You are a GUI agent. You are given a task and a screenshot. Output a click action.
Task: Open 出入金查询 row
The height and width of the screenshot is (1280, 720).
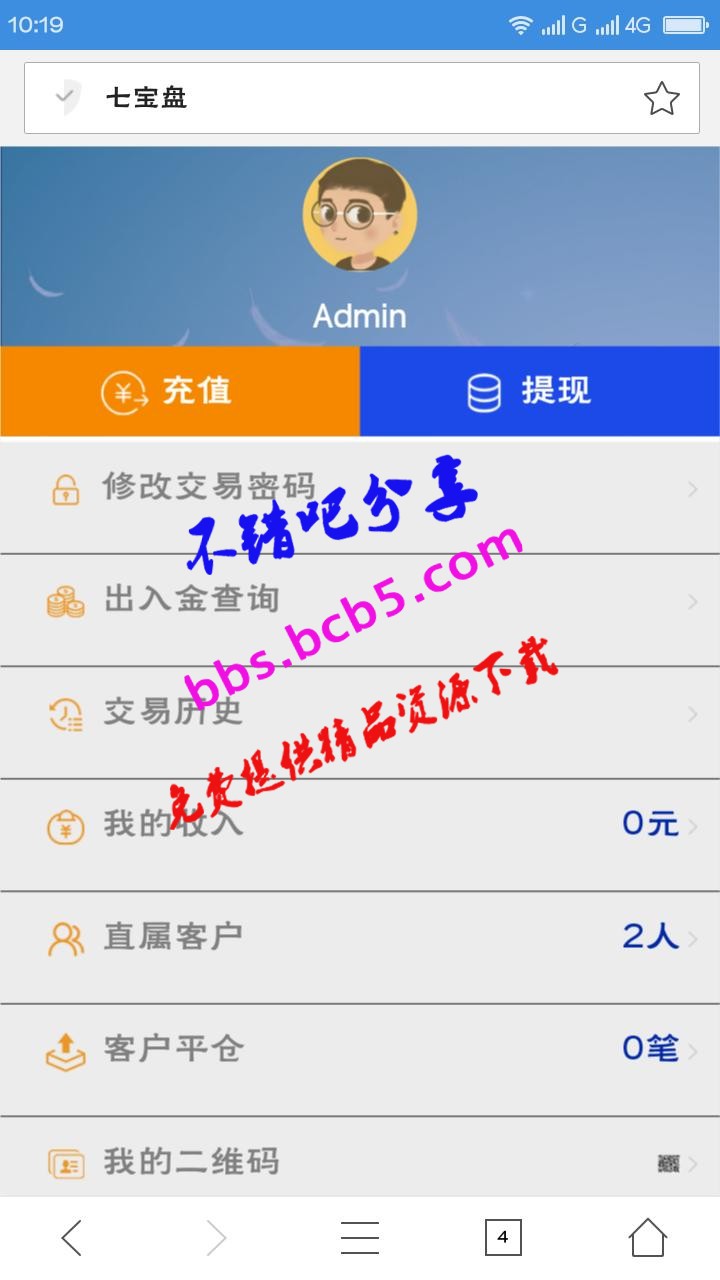[360, 601]
